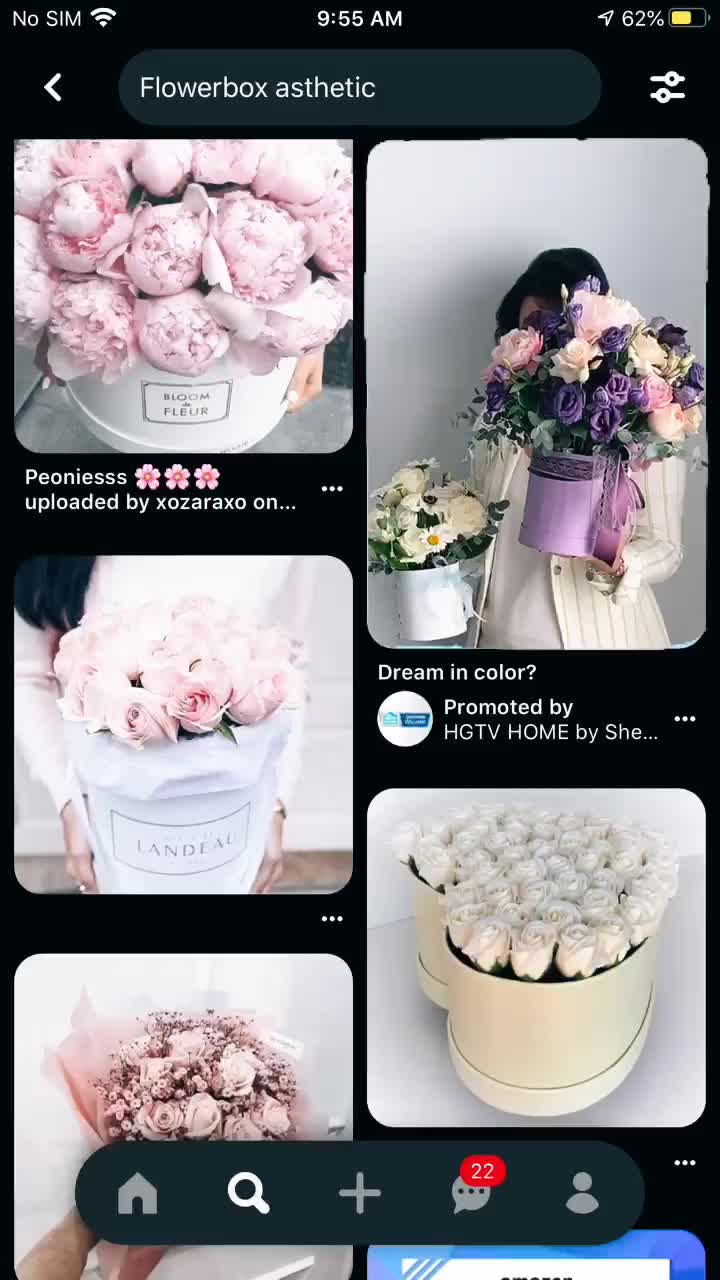Open options for the HGTV HOME ad
This screenshot has height=1280, width=720.
coord(685,719)
